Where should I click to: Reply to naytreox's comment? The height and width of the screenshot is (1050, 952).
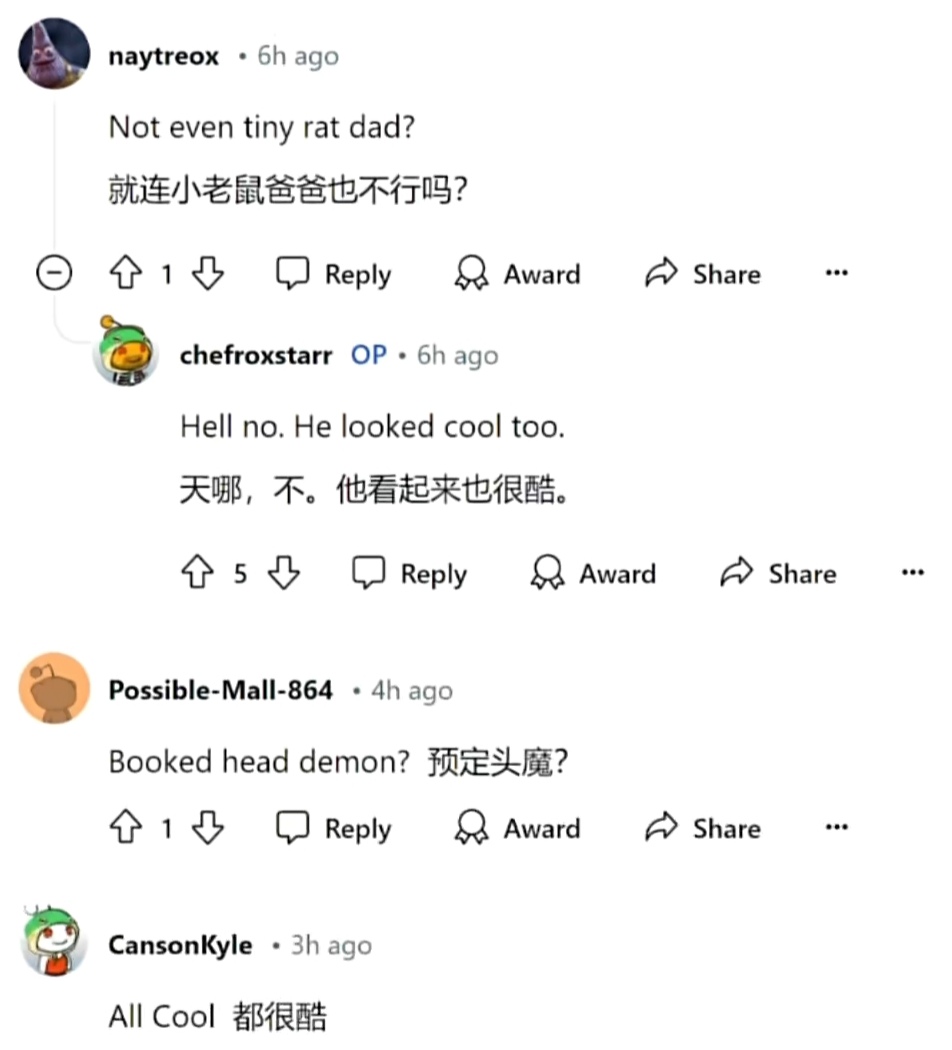coord(333,274)
